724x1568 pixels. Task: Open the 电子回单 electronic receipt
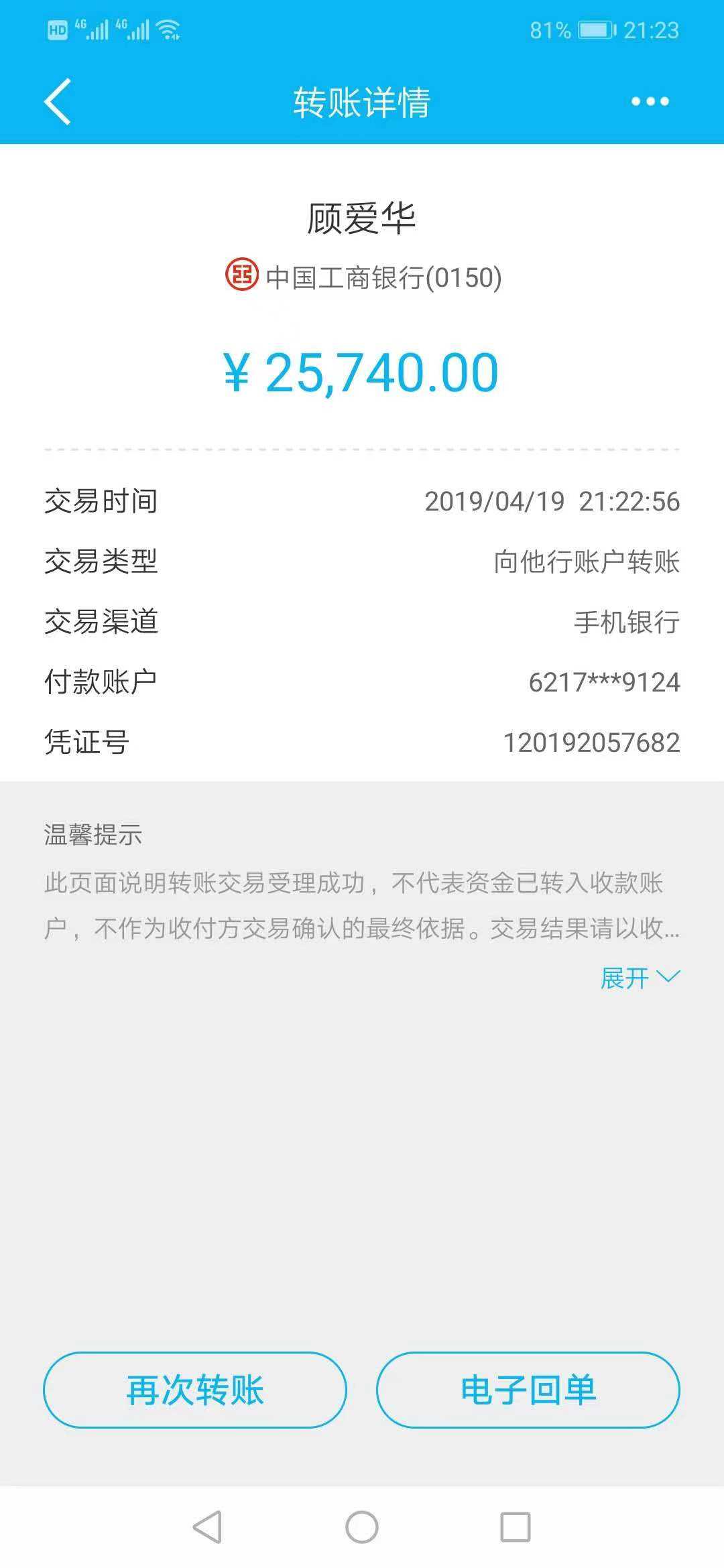pos(528,1390)
